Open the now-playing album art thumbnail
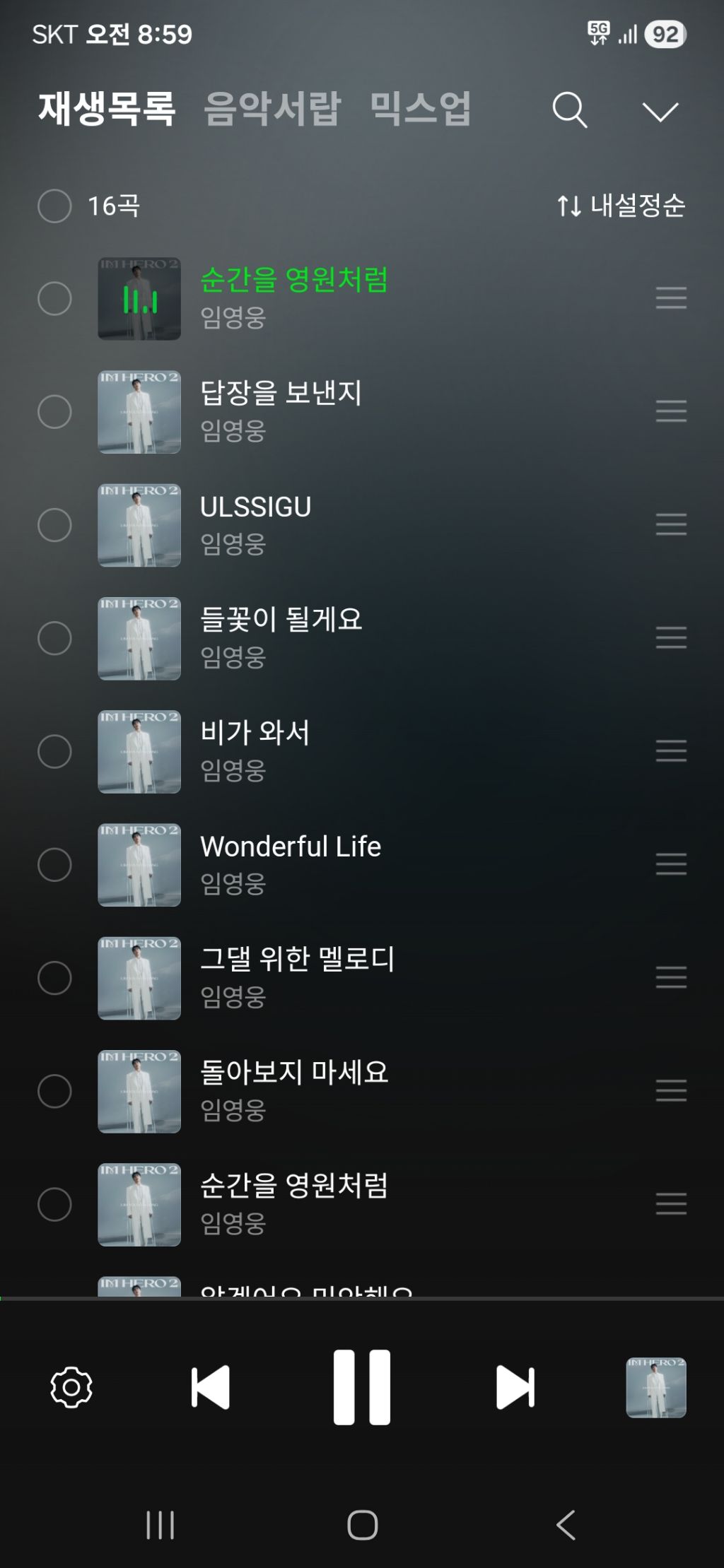 [x=656, y=1387]
